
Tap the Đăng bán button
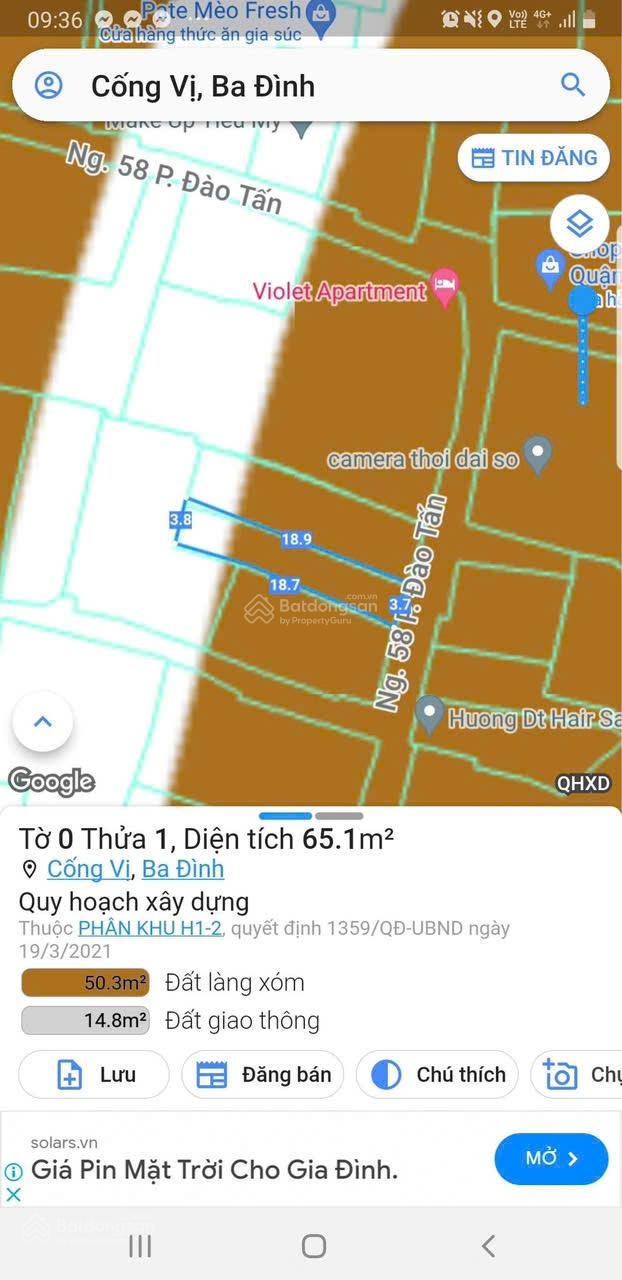tap(263, 1075)
